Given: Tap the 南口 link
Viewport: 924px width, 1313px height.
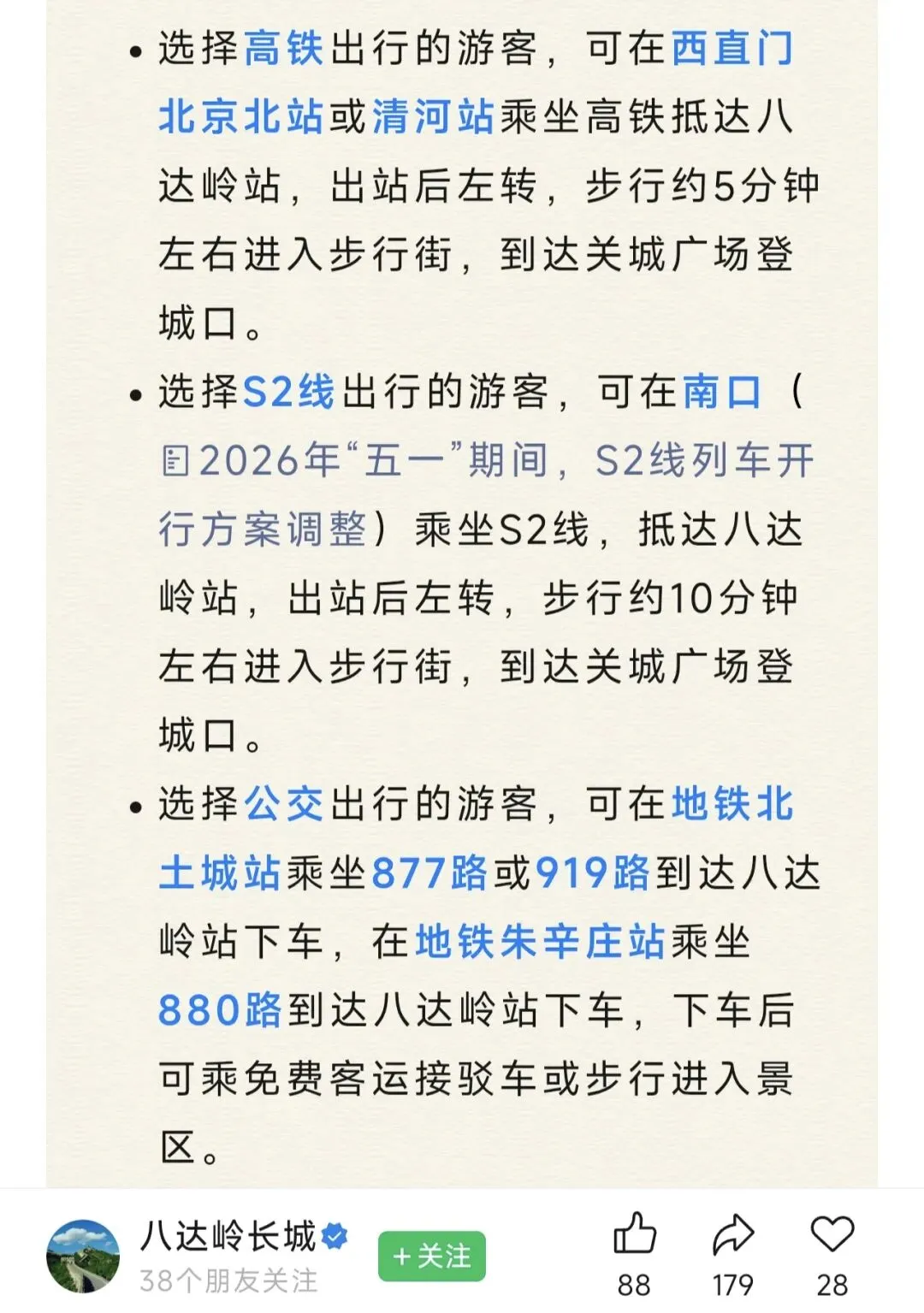Looking at the screenshot, I should [722, 392].
